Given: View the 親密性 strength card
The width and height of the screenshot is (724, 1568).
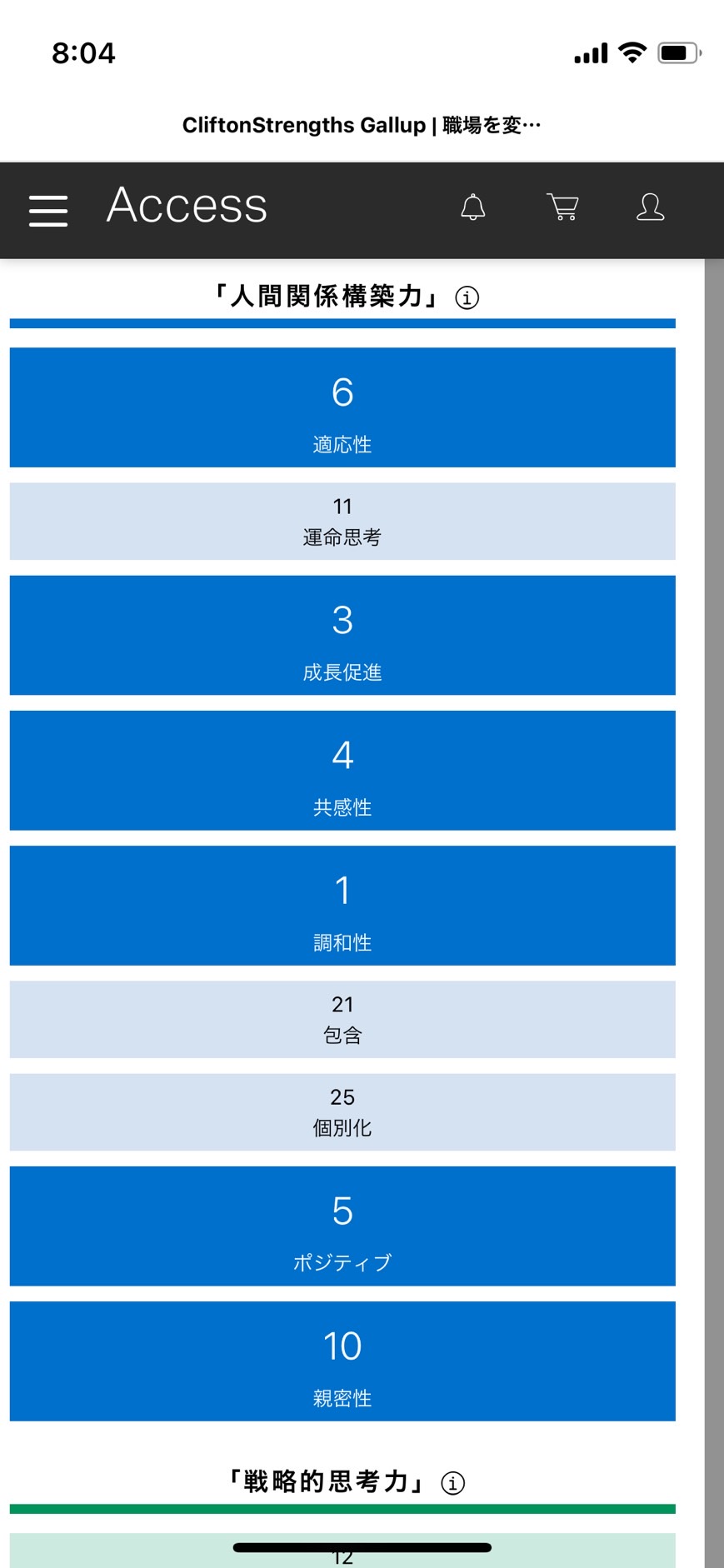Looking at the screenshot, I should click(x=342, y=1361).
